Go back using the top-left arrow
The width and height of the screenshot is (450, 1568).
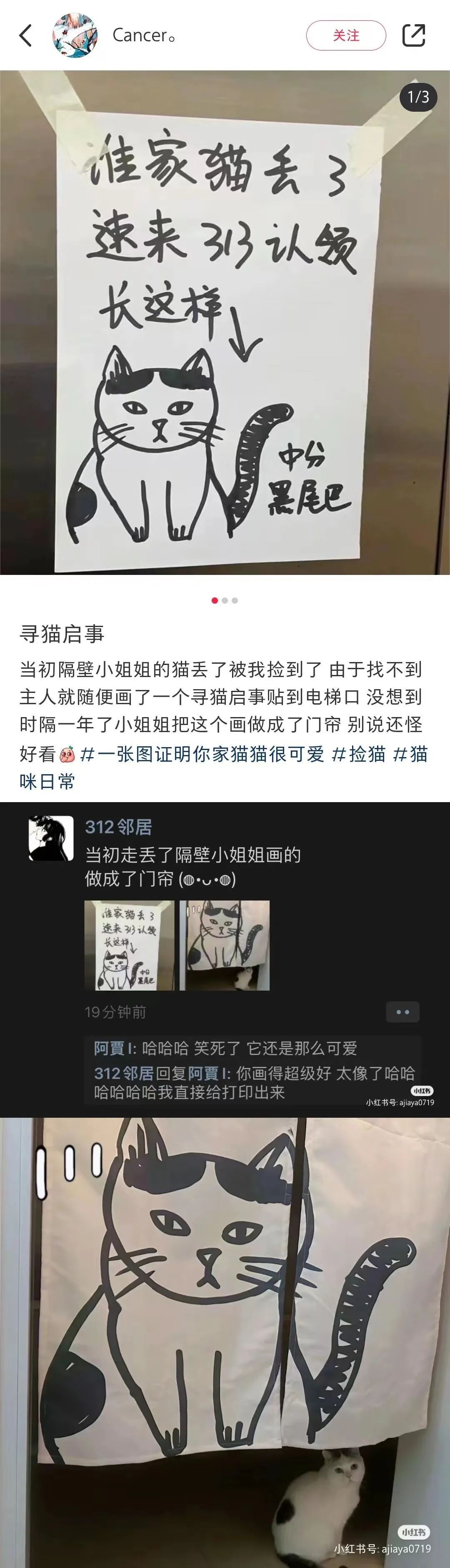[x=25, y=35]
